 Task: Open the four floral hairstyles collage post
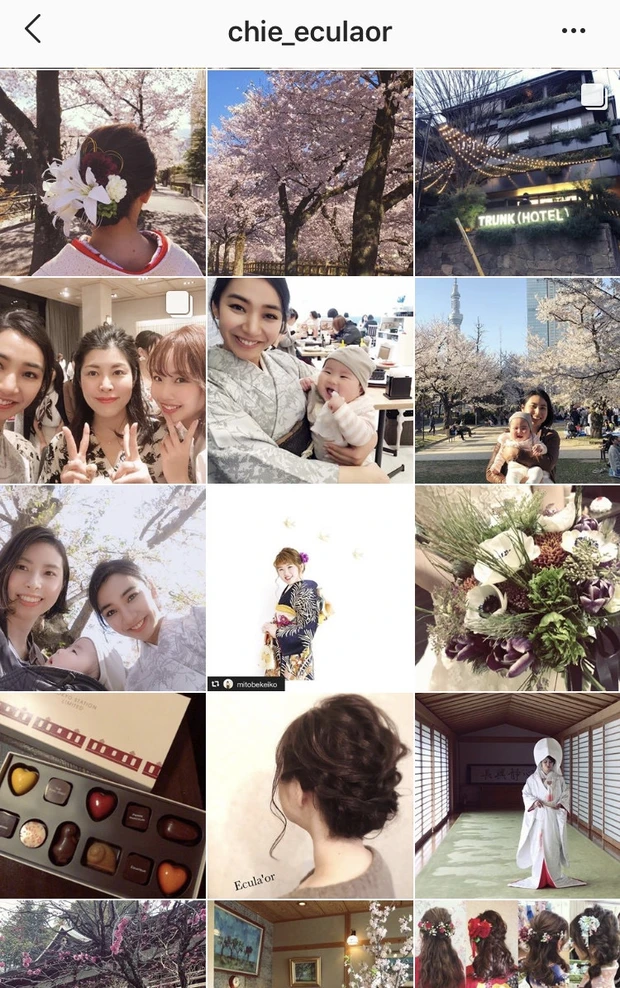point(517,944)
